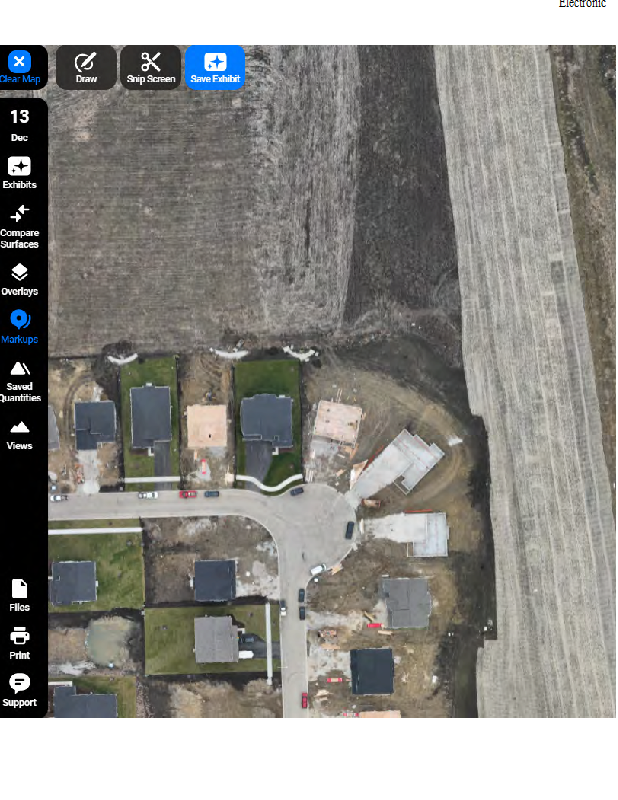Viewport: 618px width, 800px height.
Task: Choose the Snip Screen tool
Action: pos(151,67)
